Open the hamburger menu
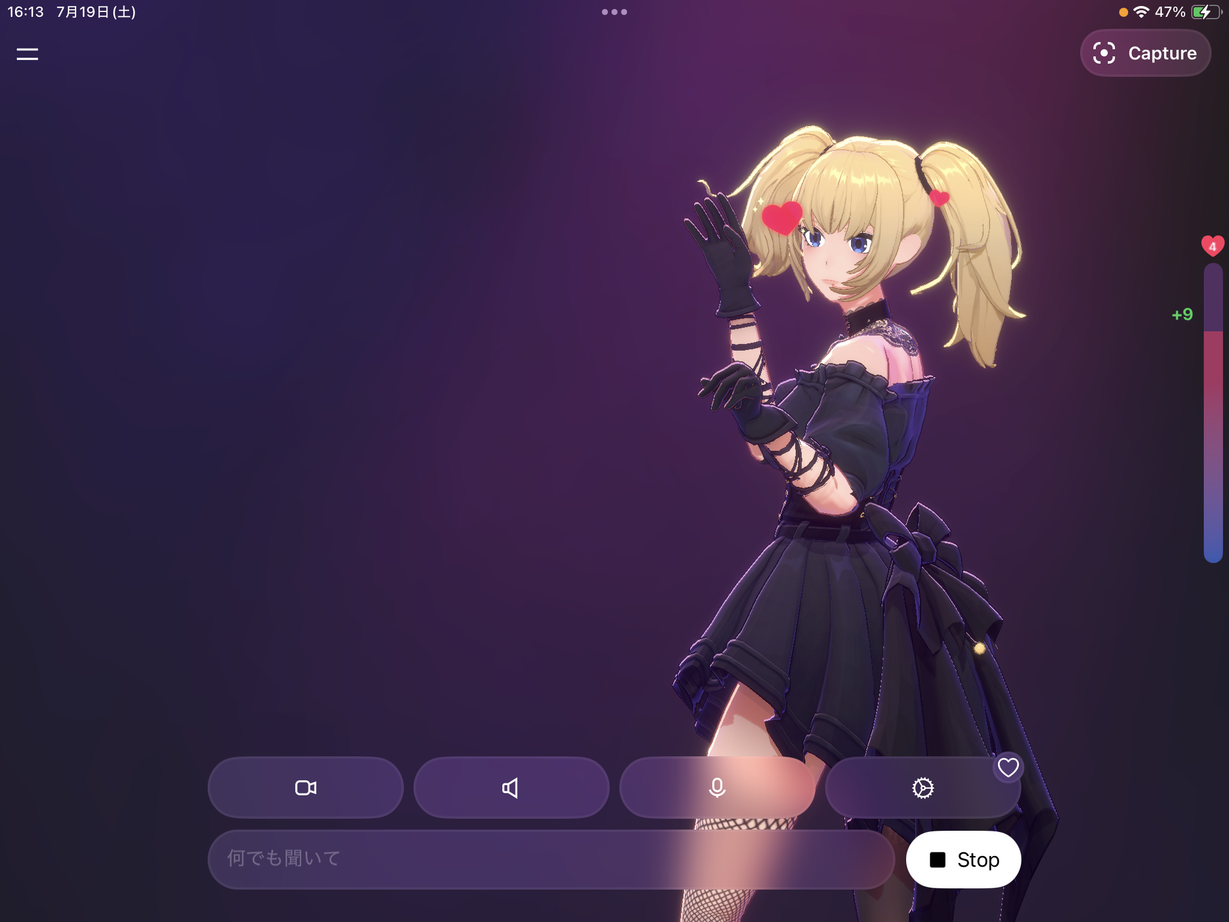The image size is (1229, 922). 27,54
